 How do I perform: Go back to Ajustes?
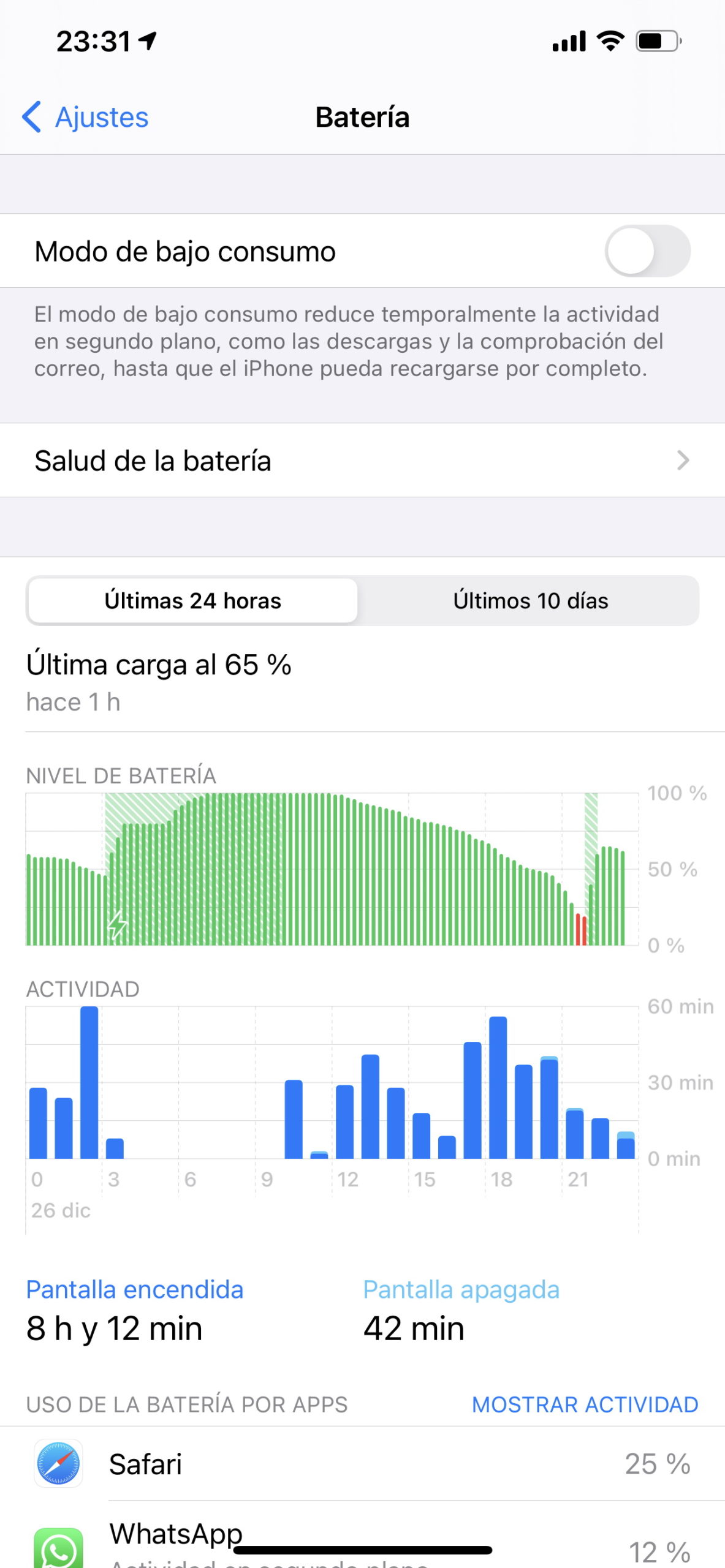pos(85,117)
